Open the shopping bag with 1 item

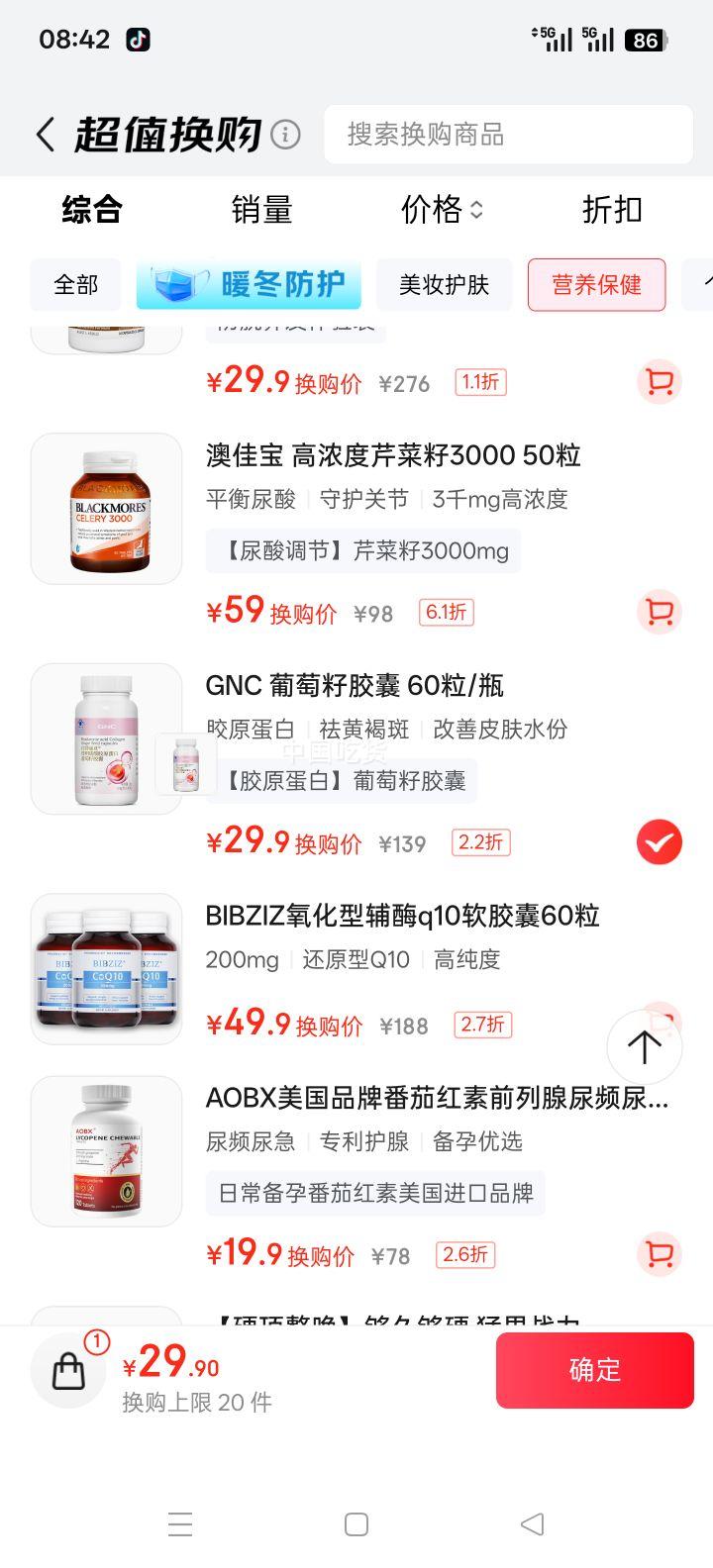68,1370
